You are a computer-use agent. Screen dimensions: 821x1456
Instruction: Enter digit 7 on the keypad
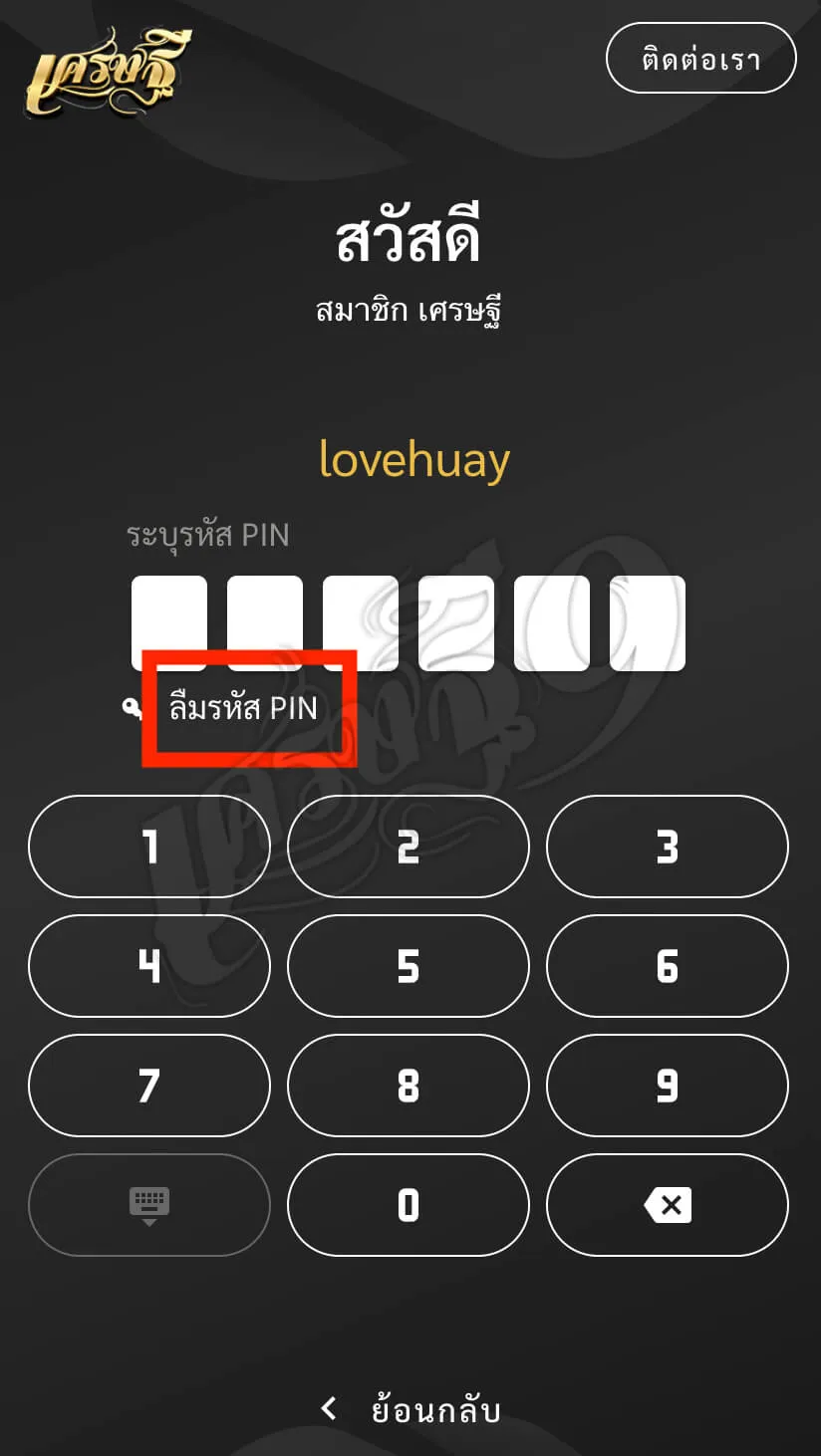(149, 1086)
